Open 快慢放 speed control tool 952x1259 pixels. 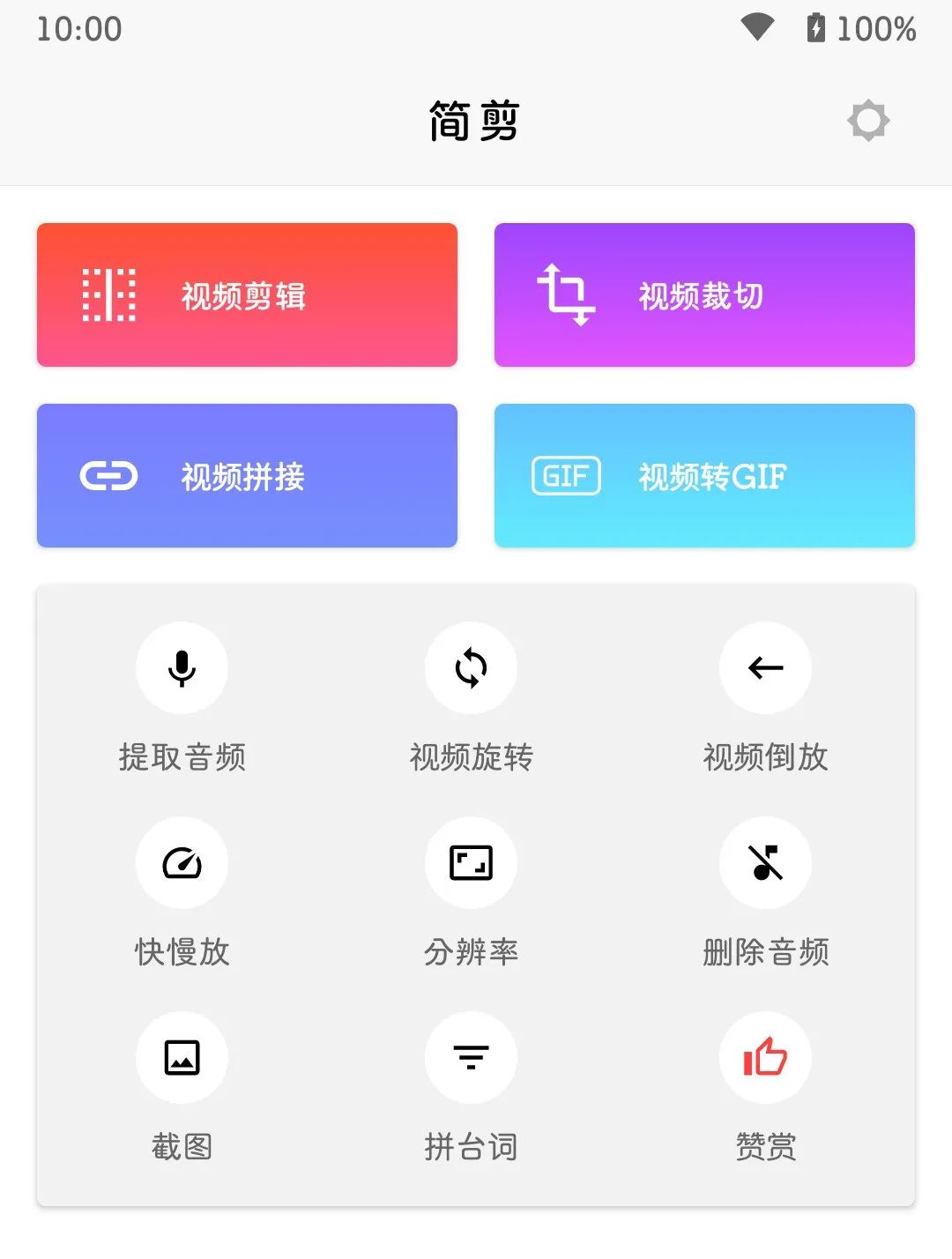point(182,863)
